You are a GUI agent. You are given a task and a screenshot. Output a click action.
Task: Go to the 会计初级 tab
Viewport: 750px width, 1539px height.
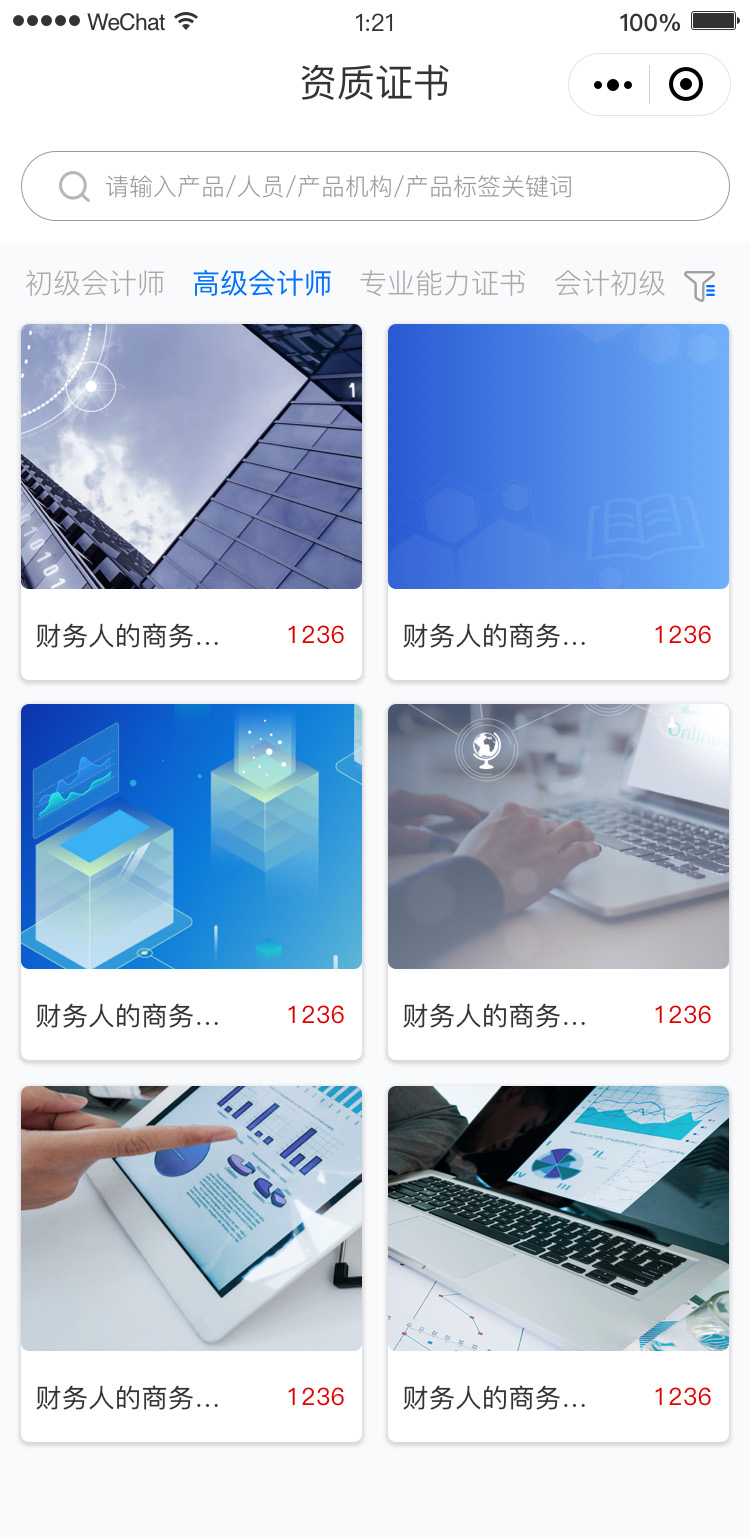click(610, 284)
